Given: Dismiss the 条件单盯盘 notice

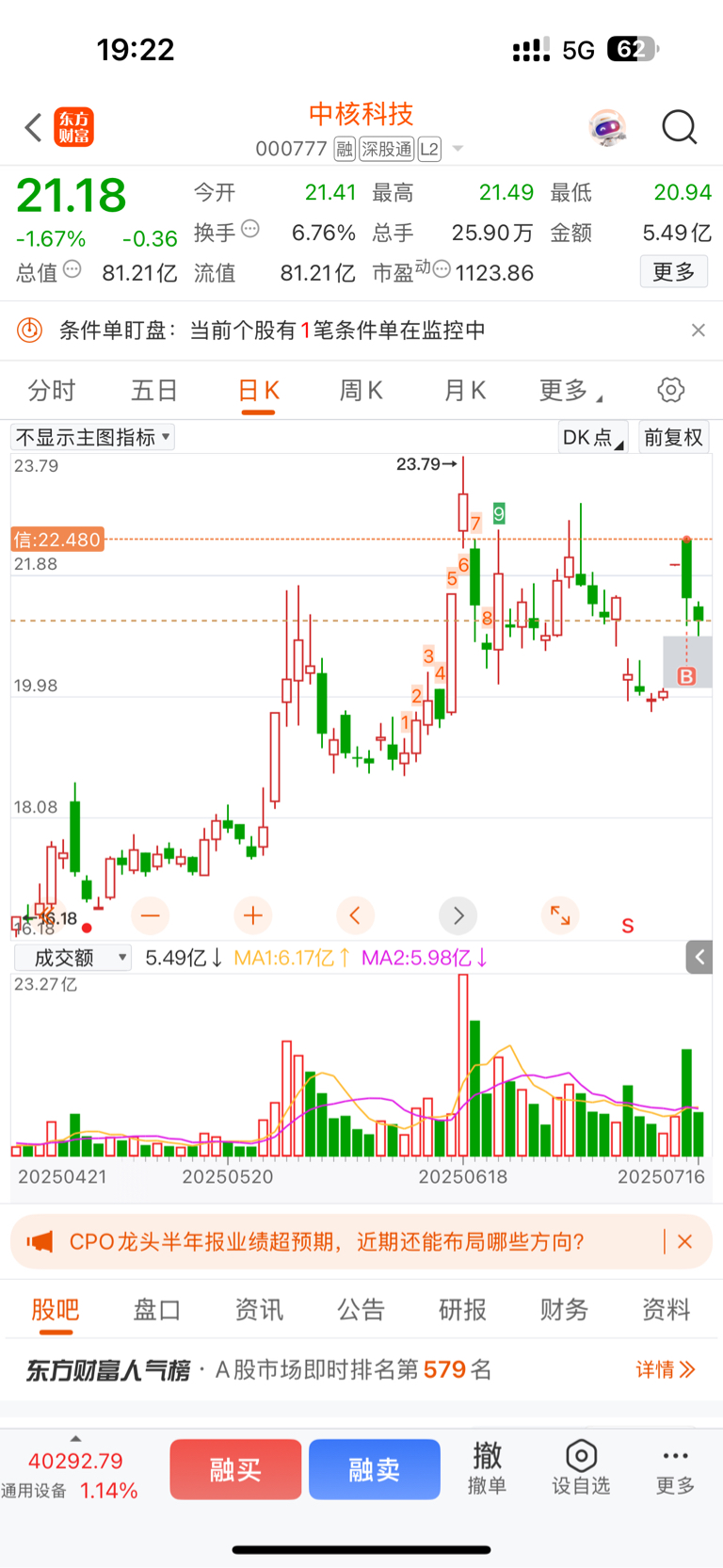Looking at the screenshot, I should [698, 330].
